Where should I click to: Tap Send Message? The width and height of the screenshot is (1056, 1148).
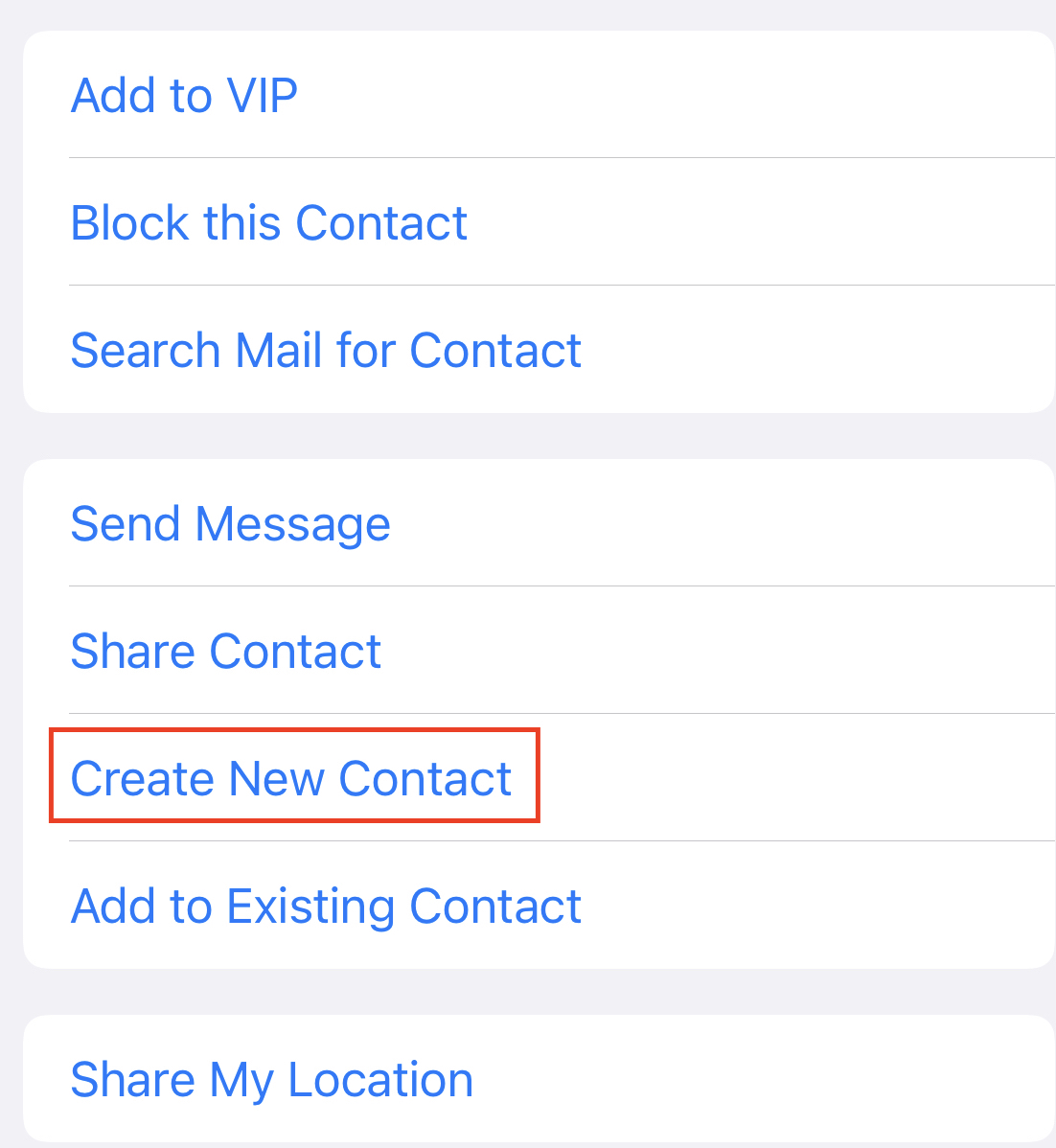(230, 523)
